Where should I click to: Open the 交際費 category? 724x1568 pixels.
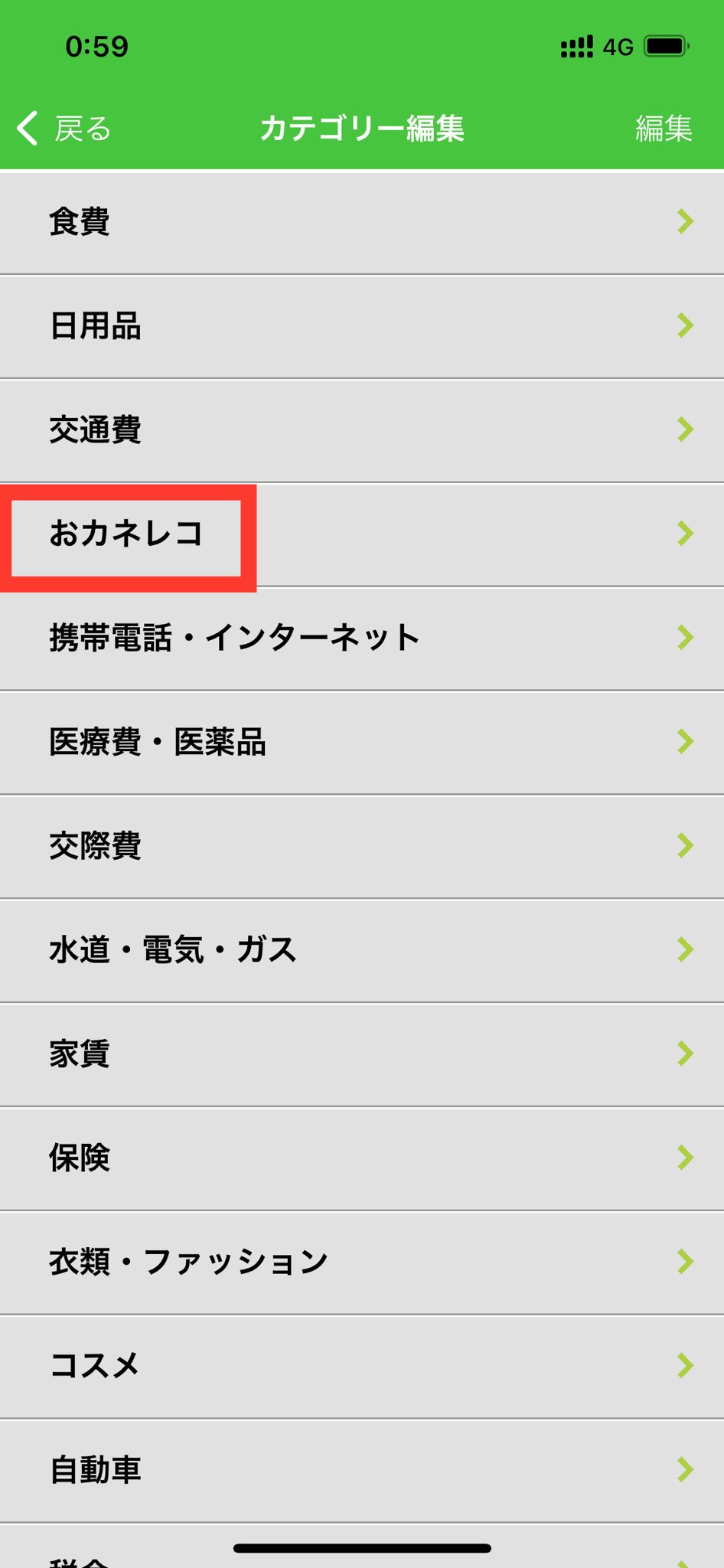tap(361, 847)
